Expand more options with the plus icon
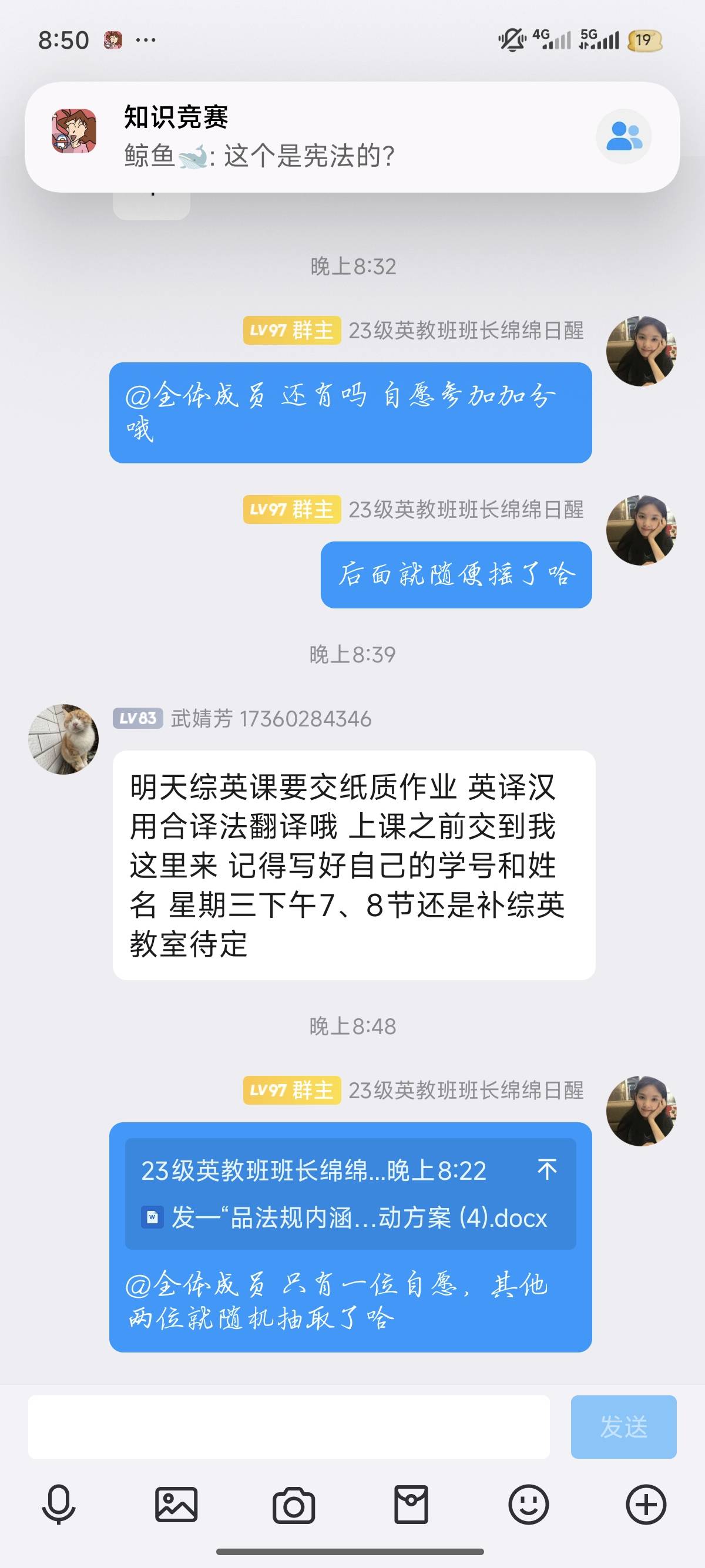 coord(646,1505)
